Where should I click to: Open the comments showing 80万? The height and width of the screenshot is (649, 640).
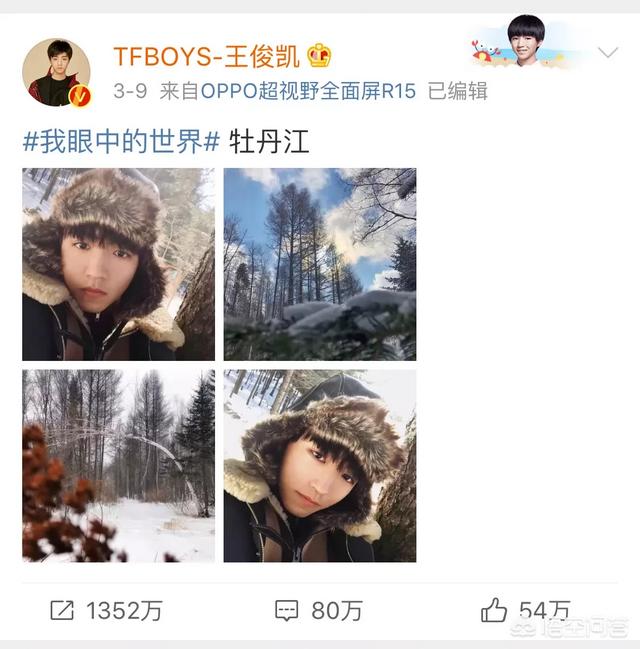[x=318, y=610]
